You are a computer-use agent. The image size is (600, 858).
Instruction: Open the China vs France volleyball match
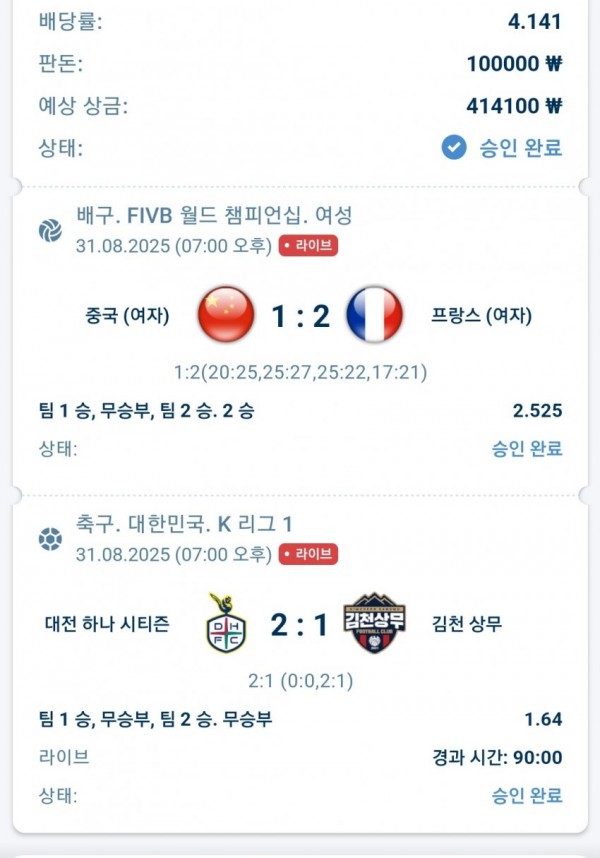[x=300, y=316]
